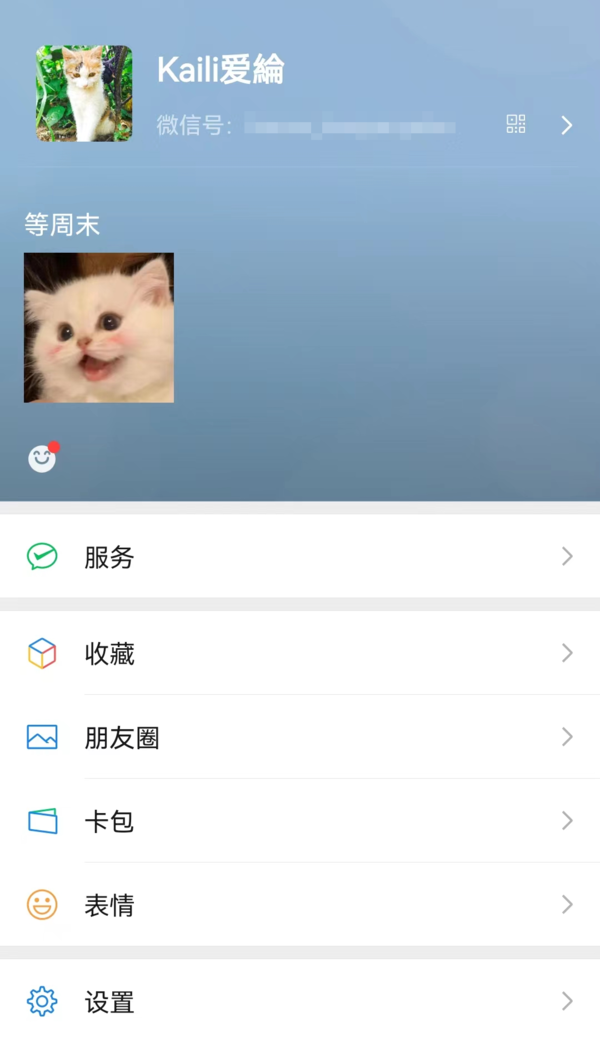
Task: View the 等周末 status cat picture
Action: [99, 328]
